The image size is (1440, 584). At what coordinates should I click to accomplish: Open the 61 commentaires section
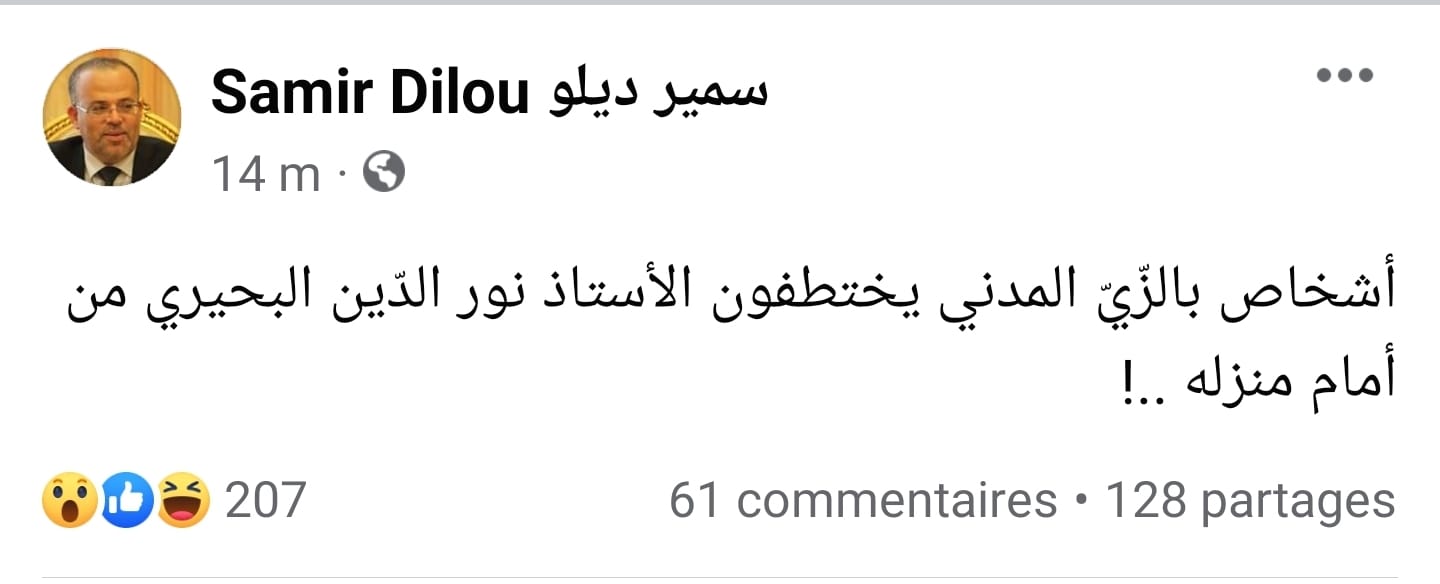point(863,500)
